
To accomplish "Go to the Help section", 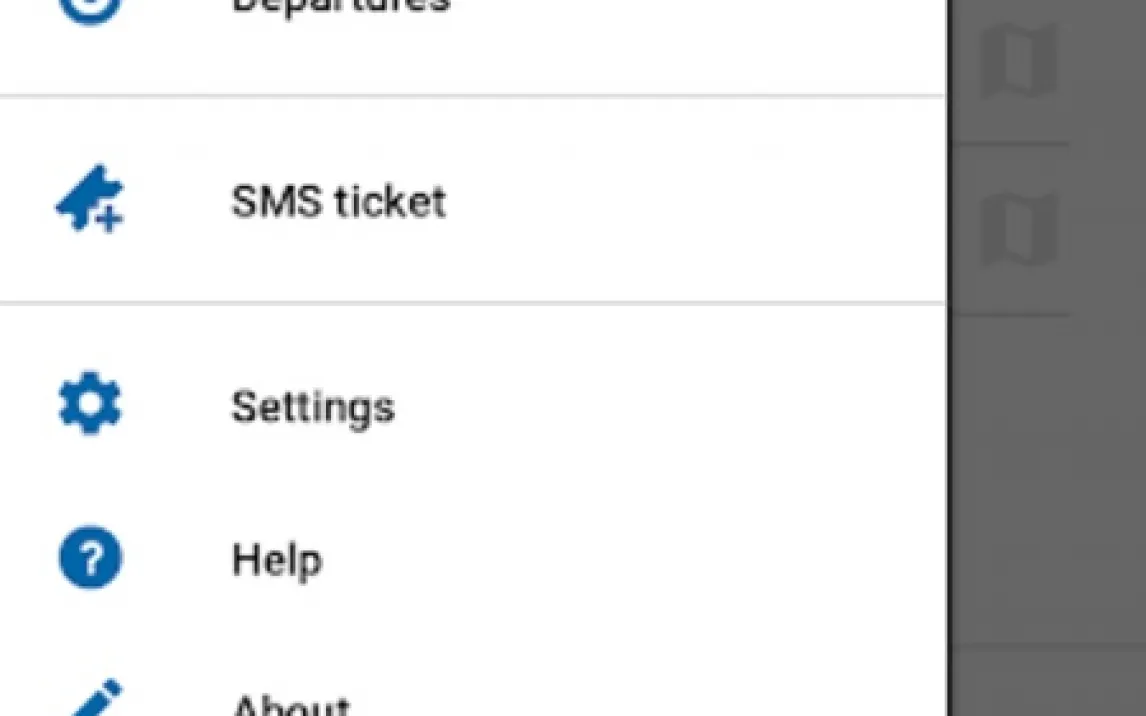I will point(277,560).
